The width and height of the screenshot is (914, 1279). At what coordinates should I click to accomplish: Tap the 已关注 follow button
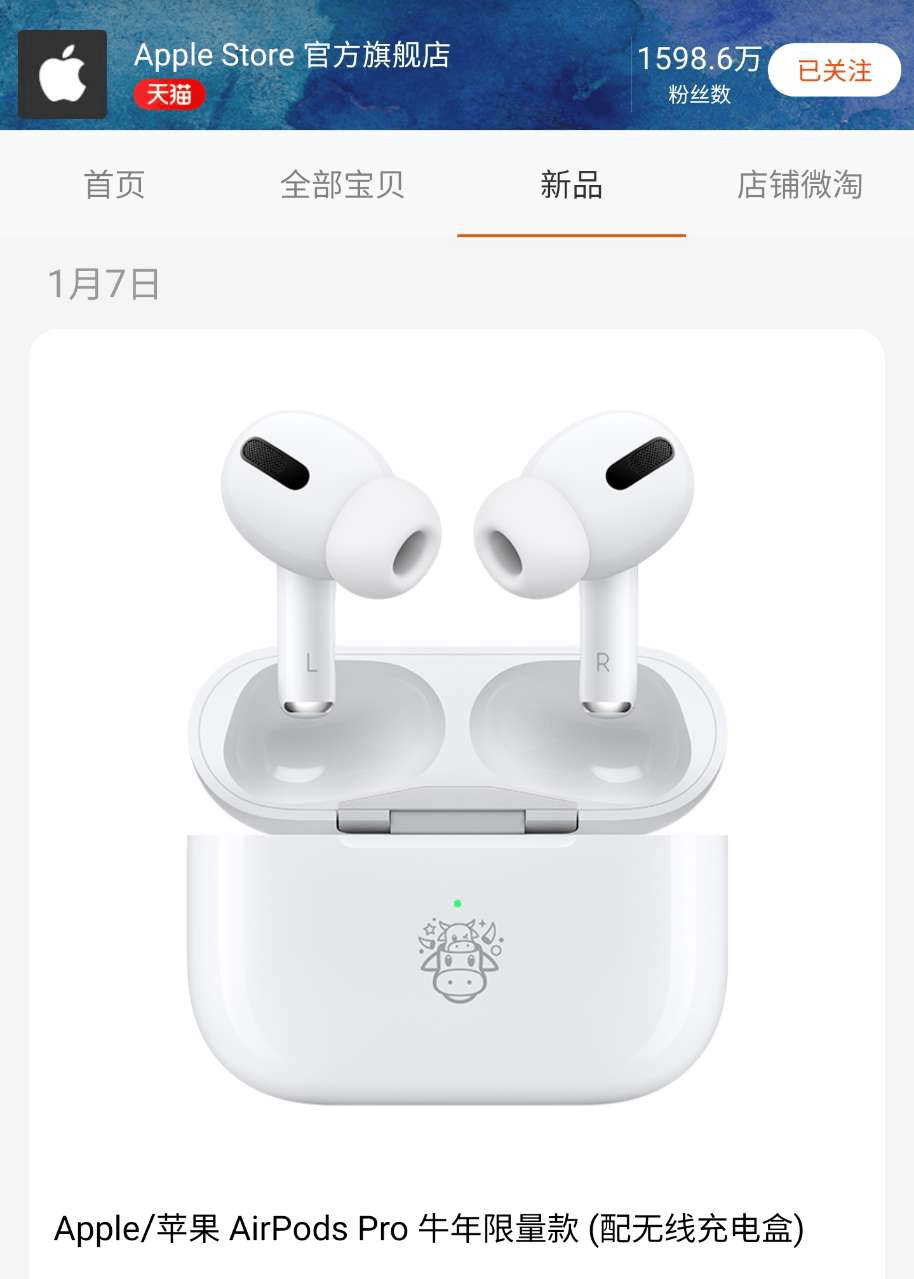point(833,71)
